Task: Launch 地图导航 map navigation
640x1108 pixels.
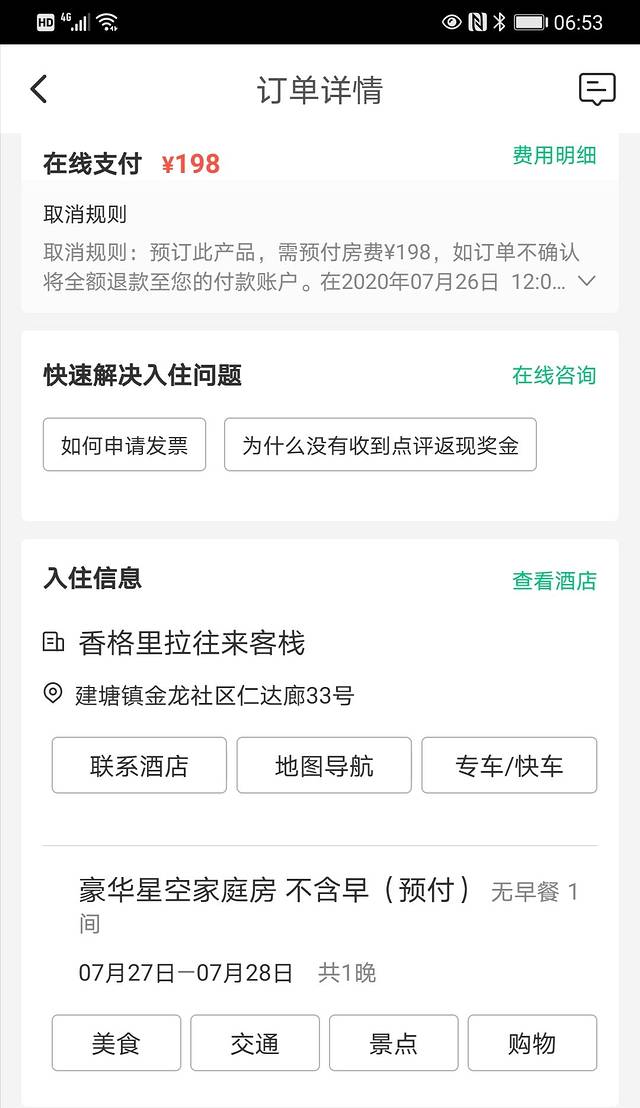Action: [x=324, y=766]
